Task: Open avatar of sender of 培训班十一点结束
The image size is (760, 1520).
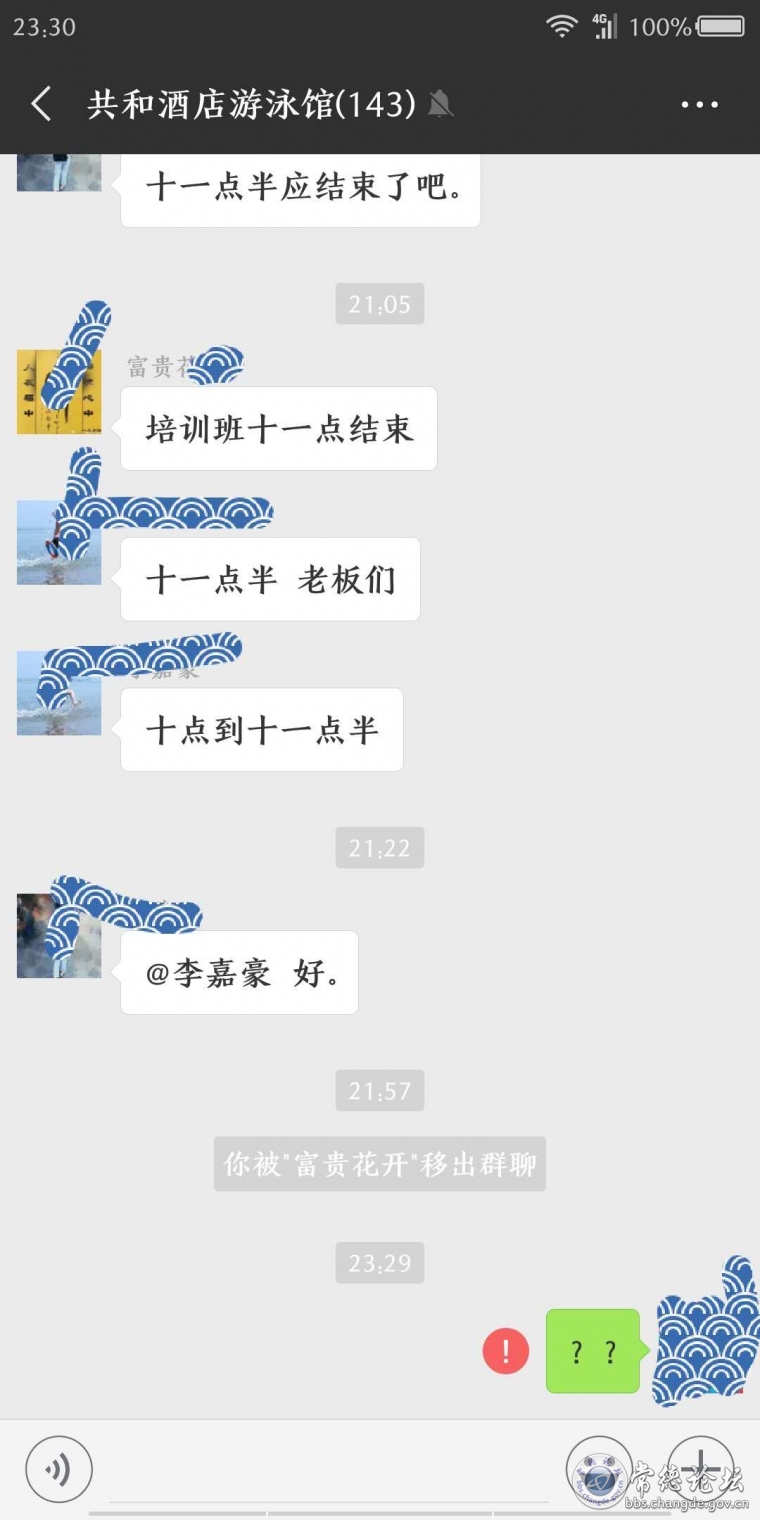Action: 58,392
